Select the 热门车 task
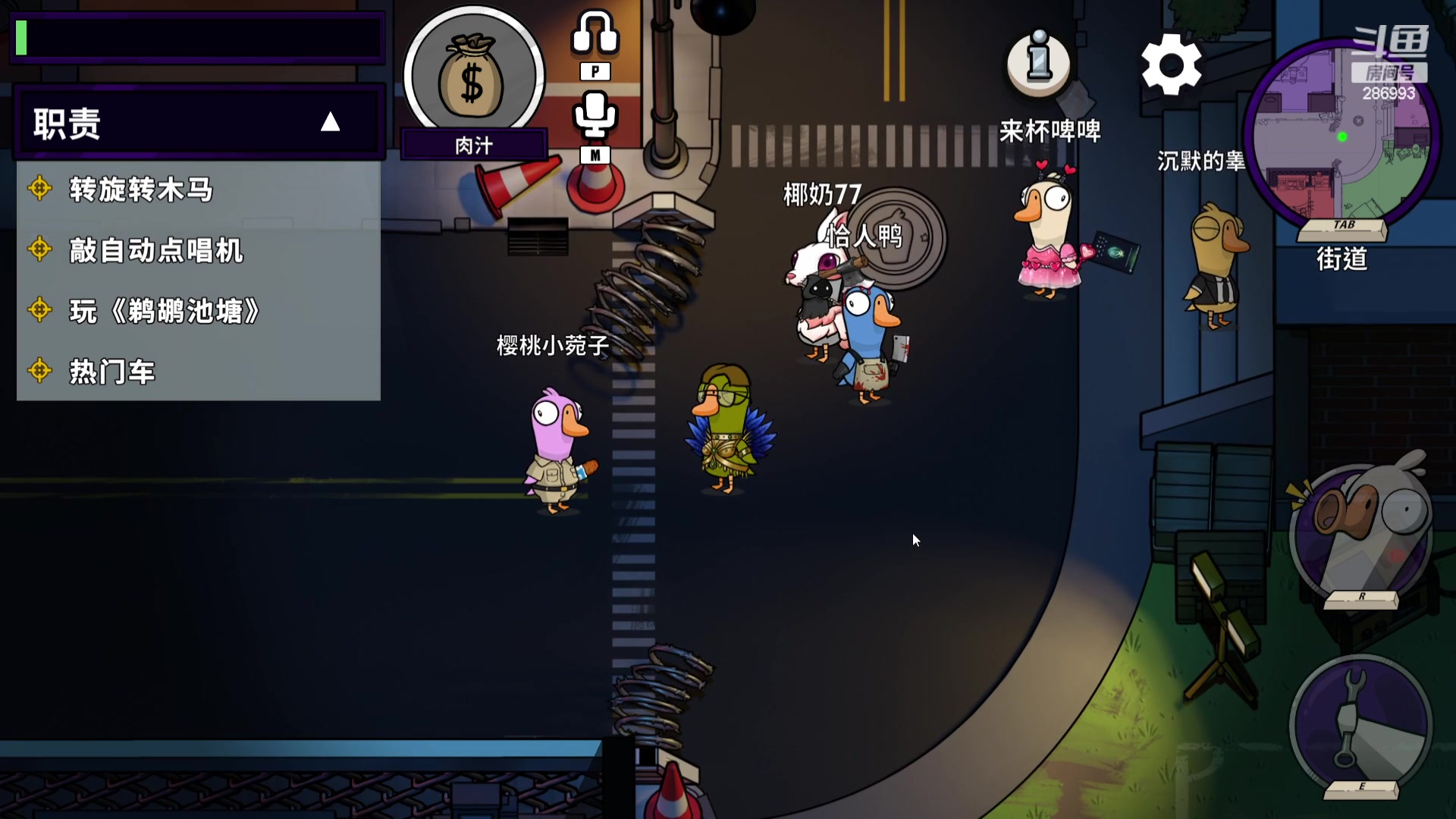The image size is (1456, 819). (112, 372)
